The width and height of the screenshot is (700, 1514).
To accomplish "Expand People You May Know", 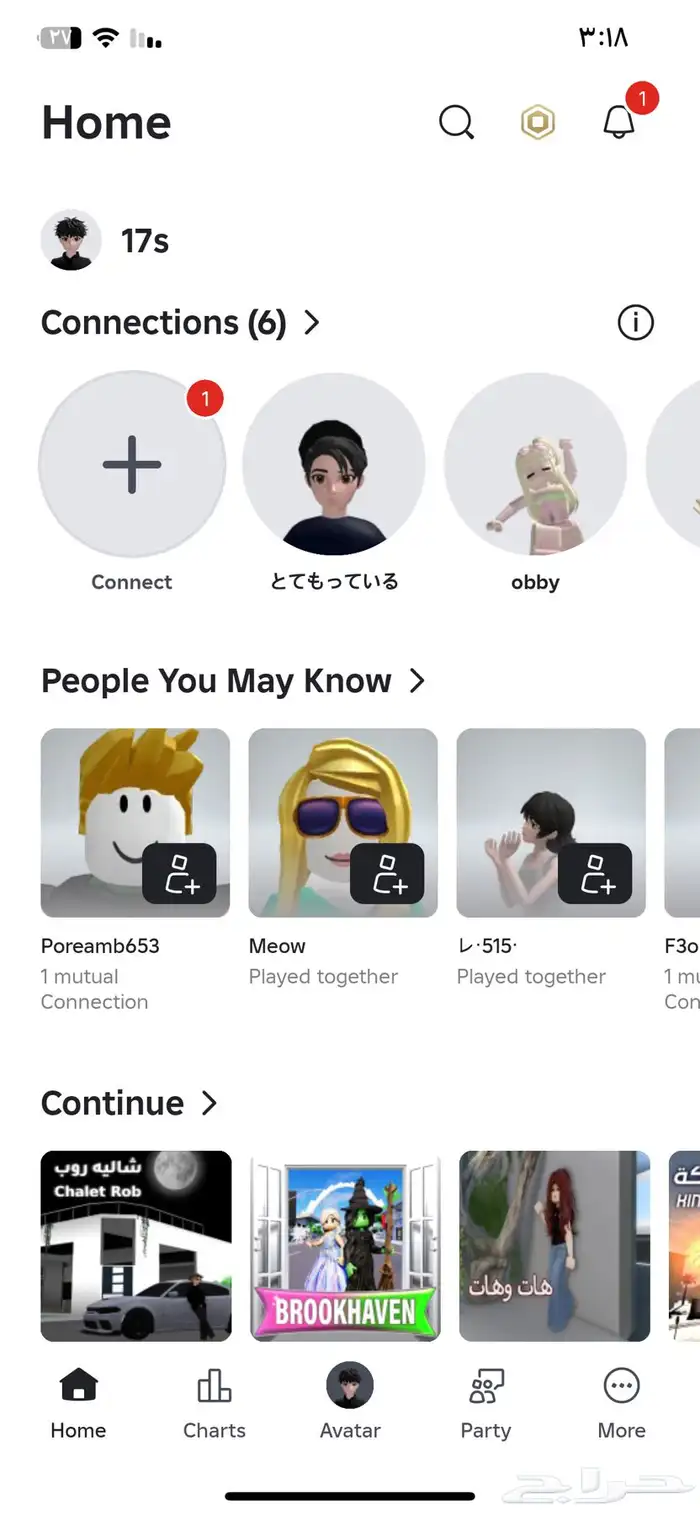I will [x=417, y=681].
